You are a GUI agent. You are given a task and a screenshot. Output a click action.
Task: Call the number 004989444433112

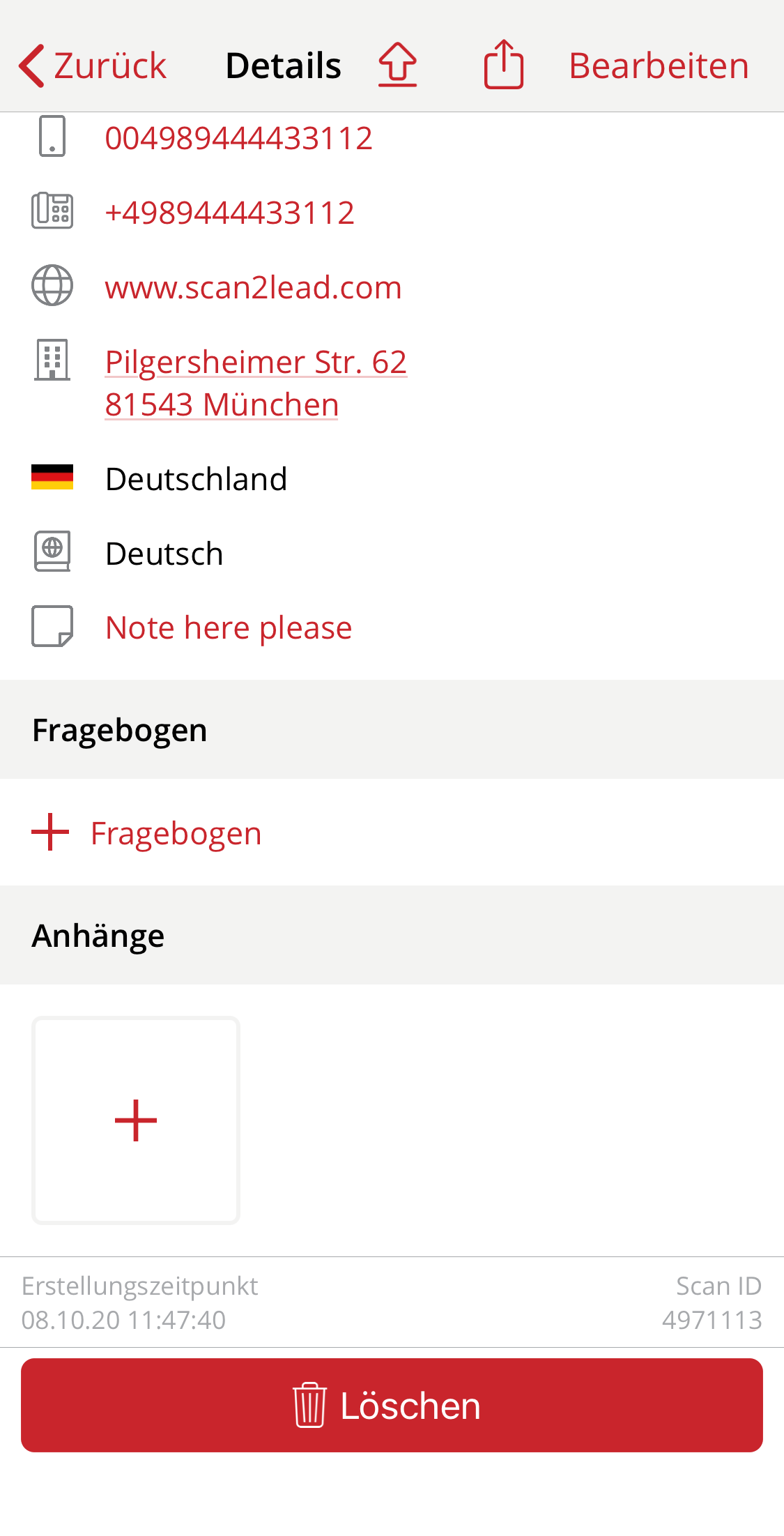[x=238, y=137]
